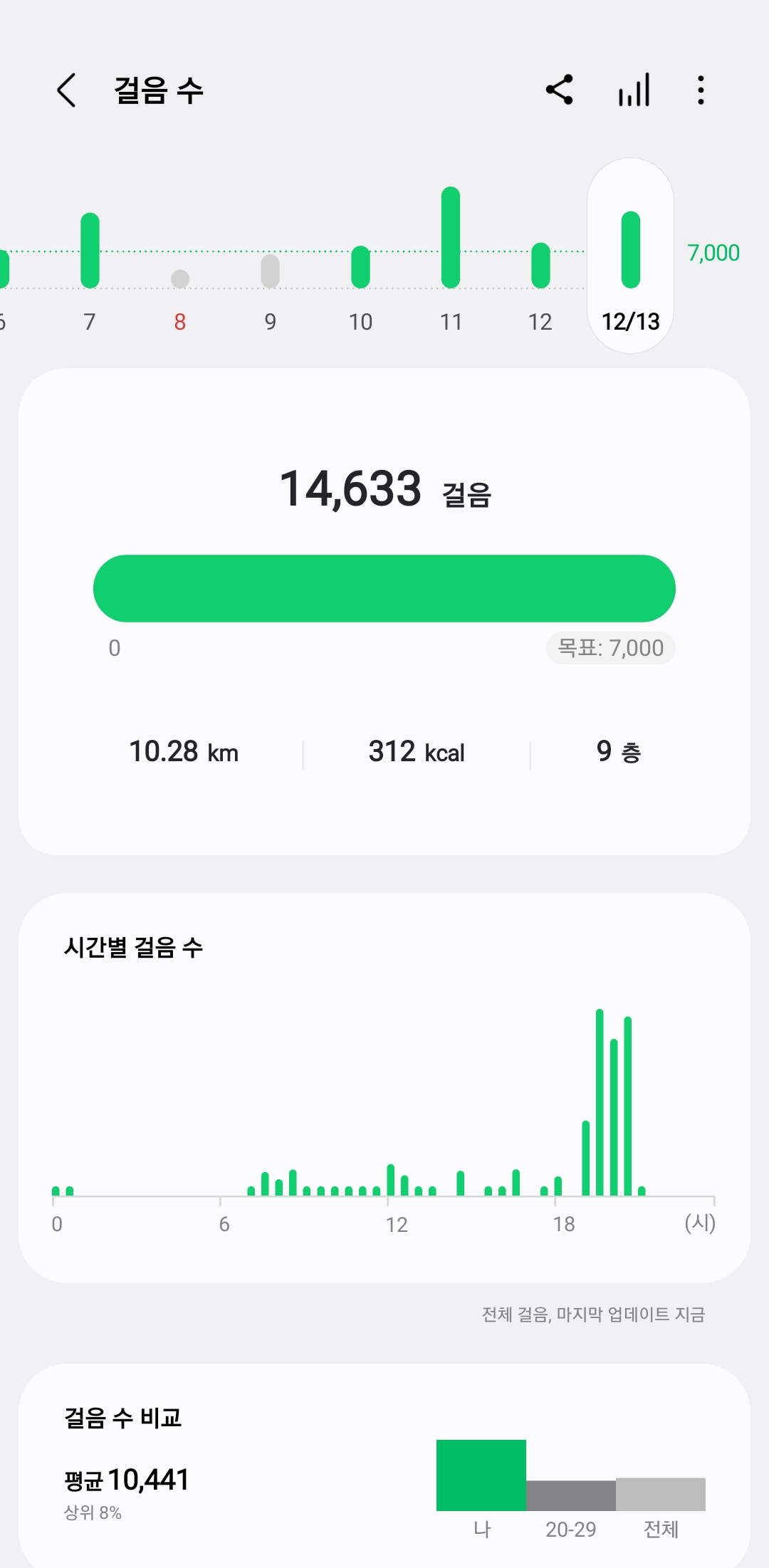Select day 10 in the step chart

coord(361,271)
